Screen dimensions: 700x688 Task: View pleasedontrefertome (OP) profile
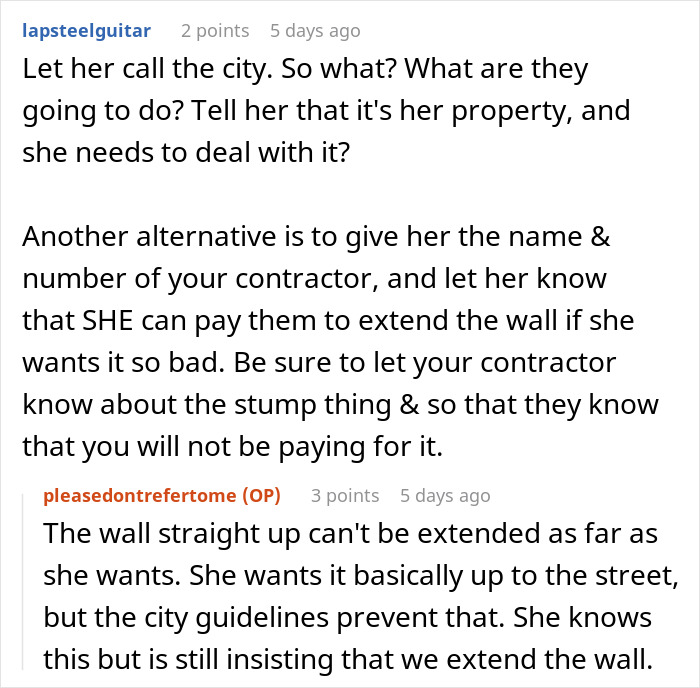point(162,495)
